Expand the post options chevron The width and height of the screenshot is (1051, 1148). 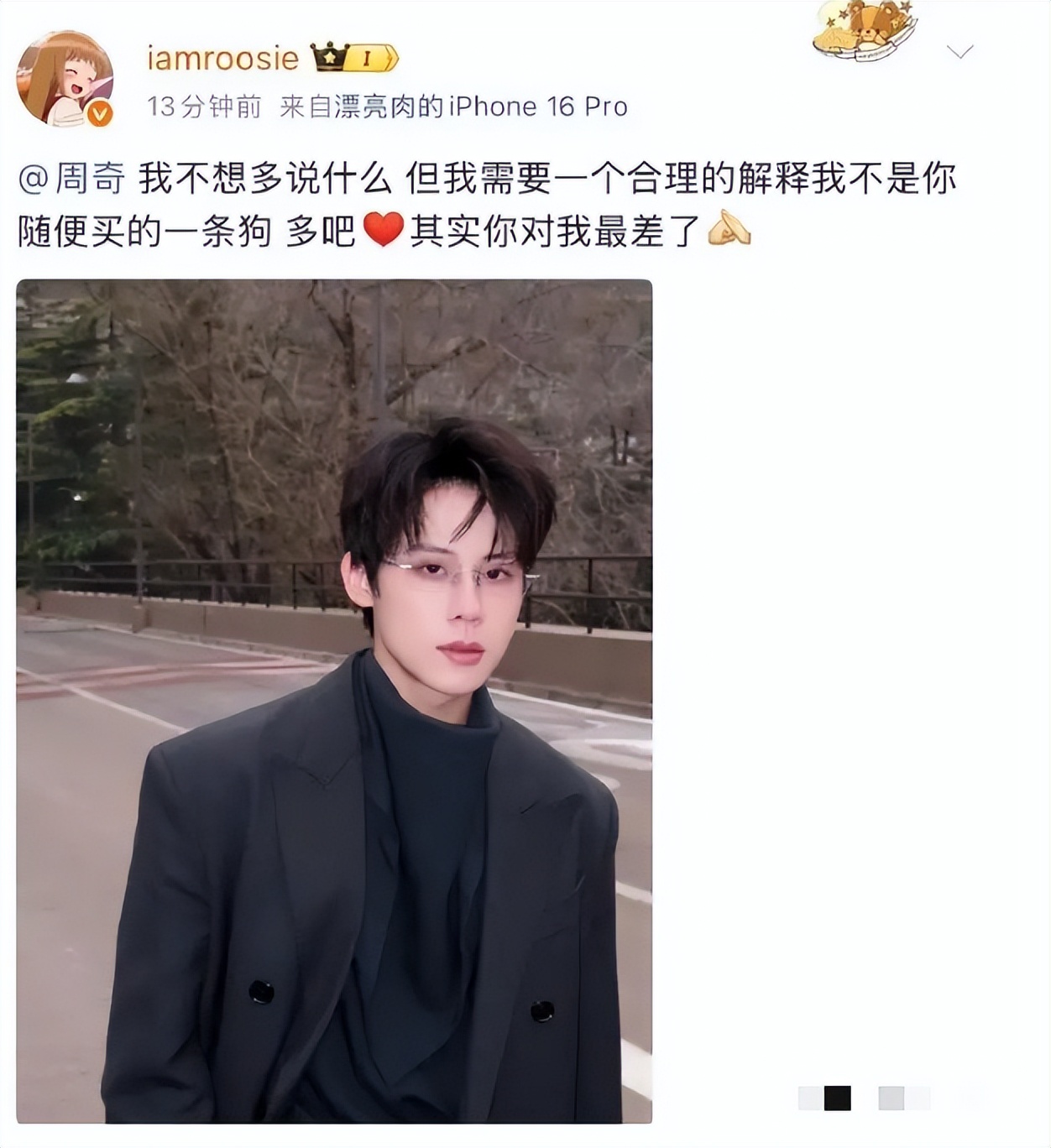click(x=959, y=52)
